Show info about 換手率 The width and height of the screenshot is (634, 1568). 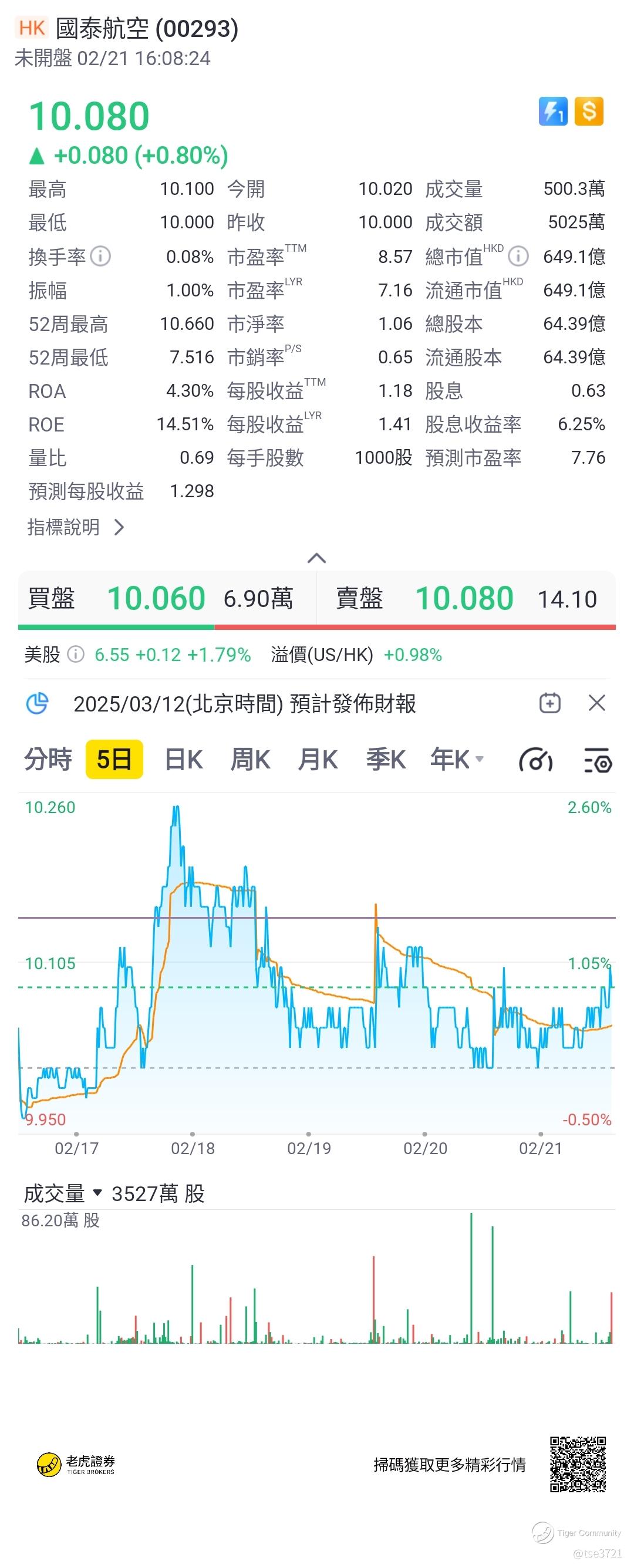point(100,257)
